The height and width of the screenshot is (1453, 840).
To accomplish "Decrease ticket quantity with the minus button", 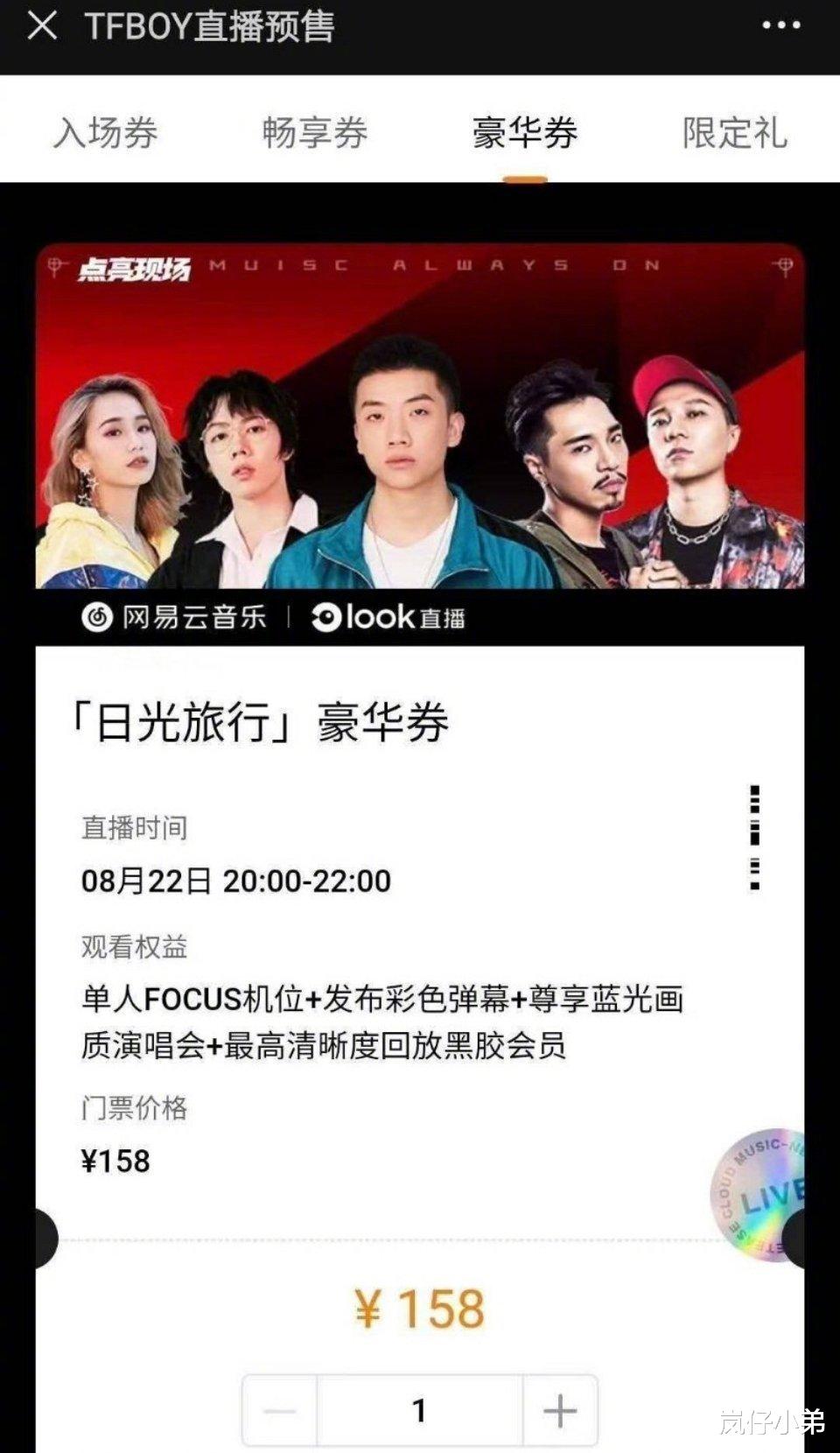I will point(278,1410).
